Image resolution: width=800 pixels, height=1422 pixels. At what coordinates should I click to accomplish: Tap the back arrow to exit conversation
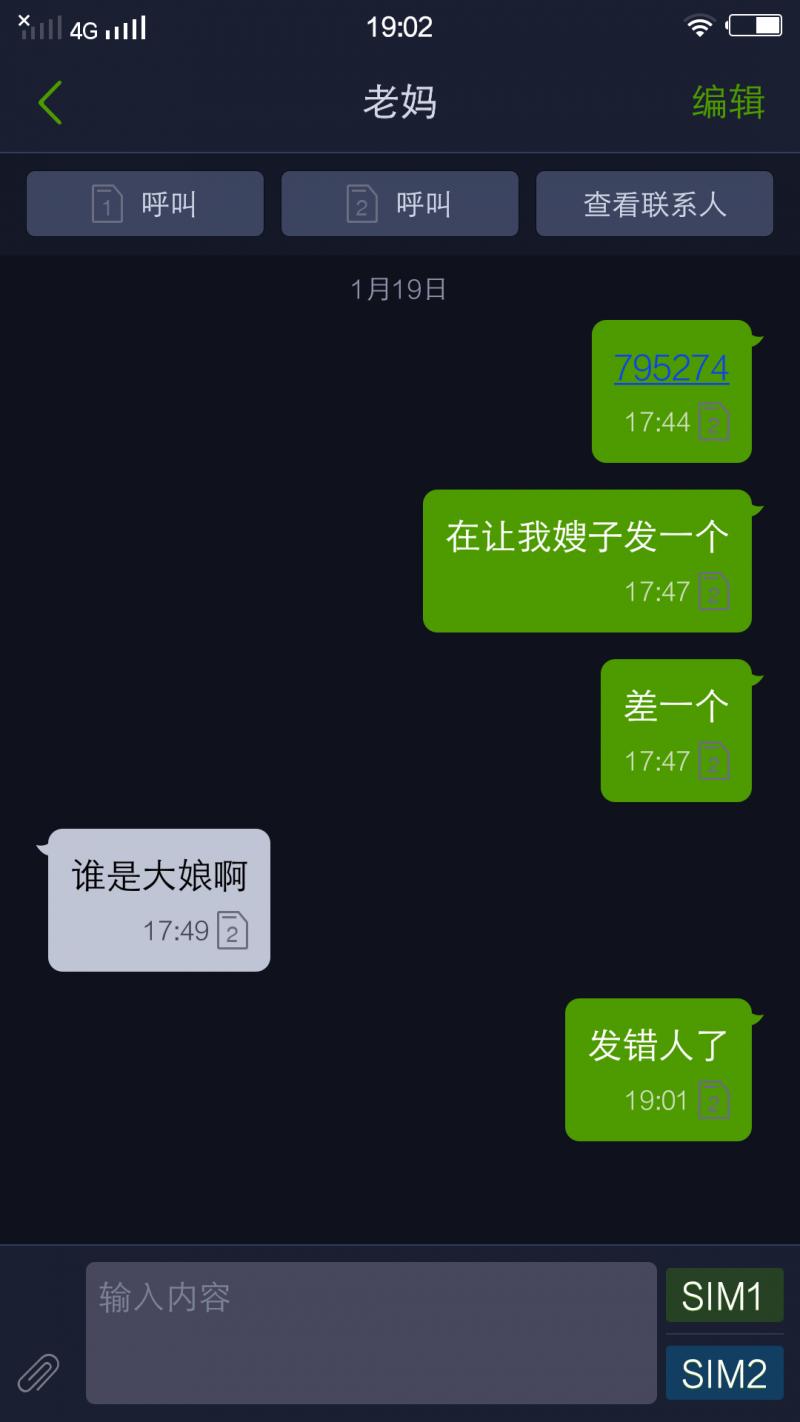tap(50, 102)
